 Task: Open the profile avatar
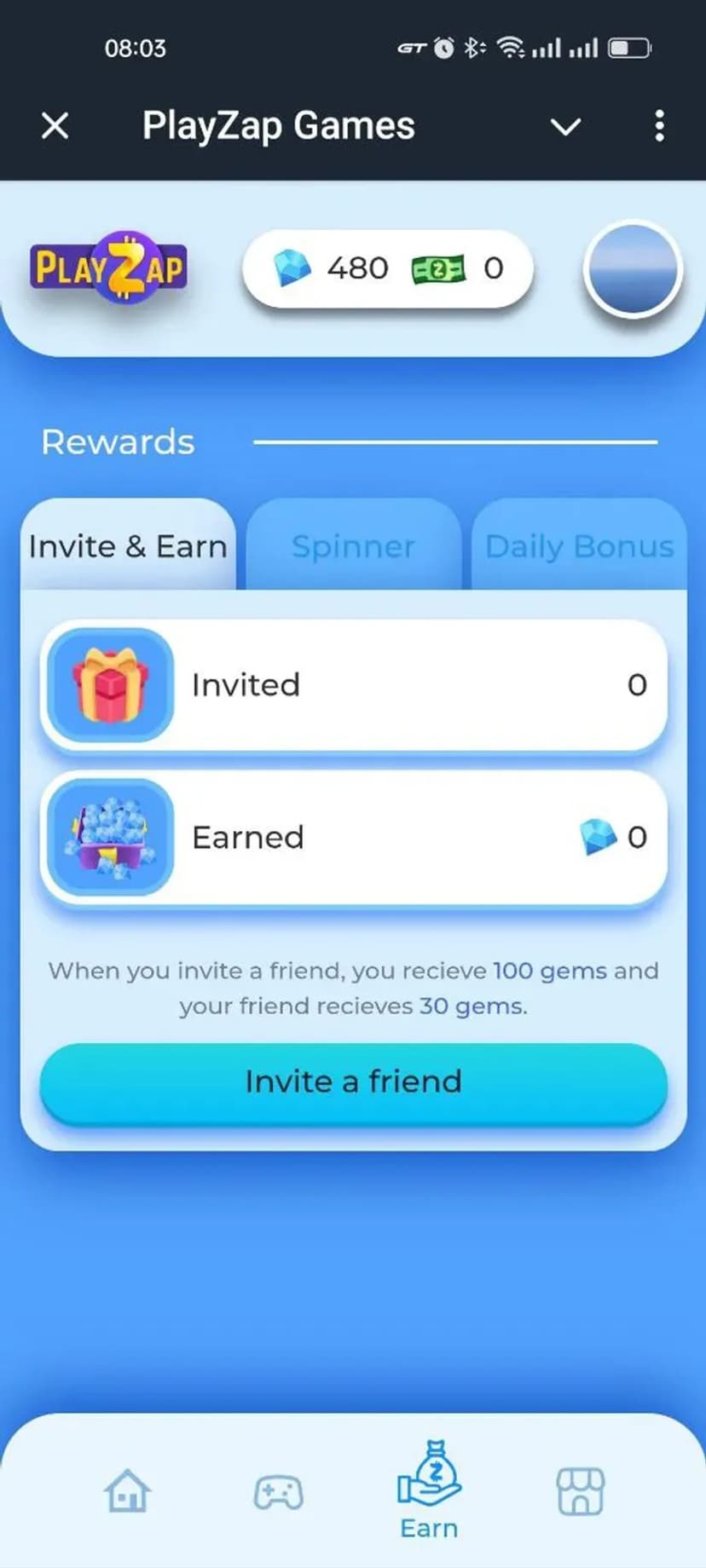click(633, 269)
